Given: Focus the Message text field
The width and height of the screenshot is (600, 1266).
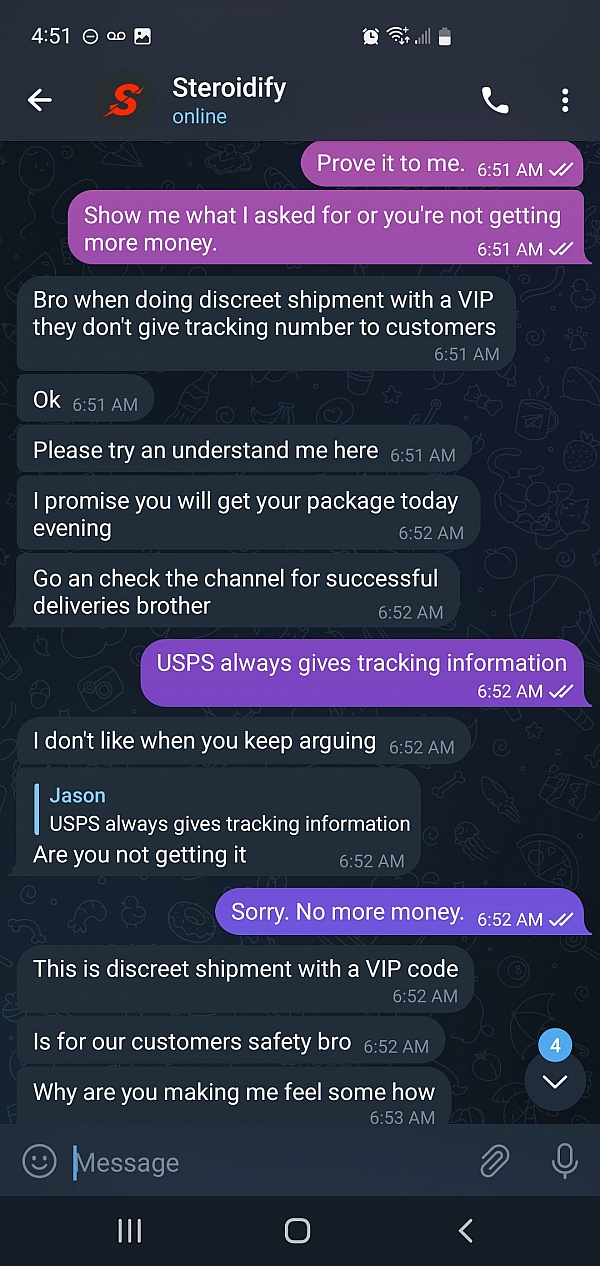Looking at the screenshot, I should click(x=270, y=1163).
